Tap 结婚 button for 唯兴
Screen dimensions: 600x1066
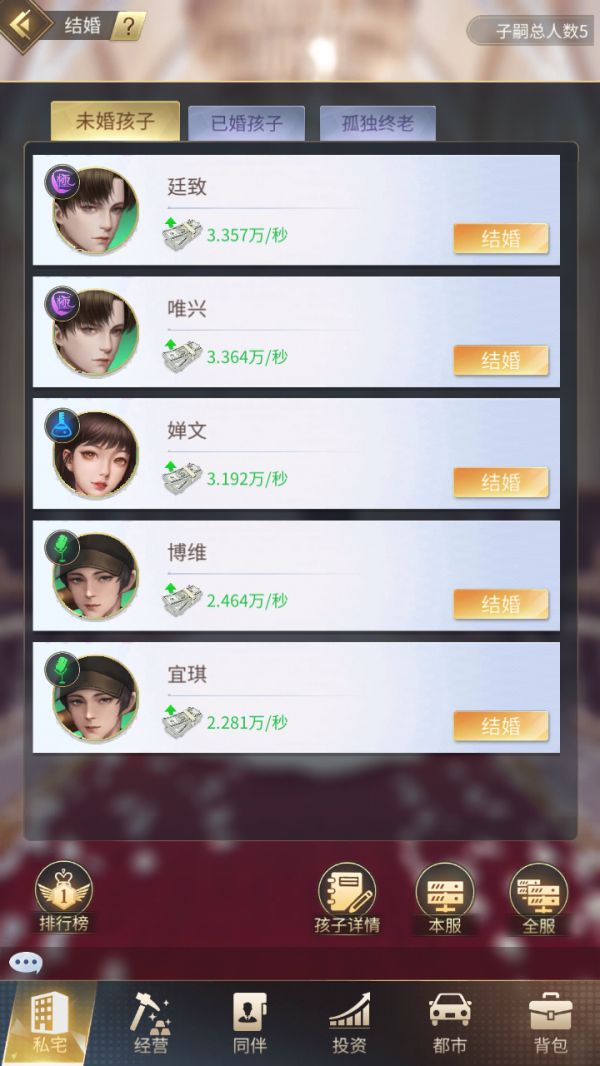pyautogui.click(x=501, y=361)
